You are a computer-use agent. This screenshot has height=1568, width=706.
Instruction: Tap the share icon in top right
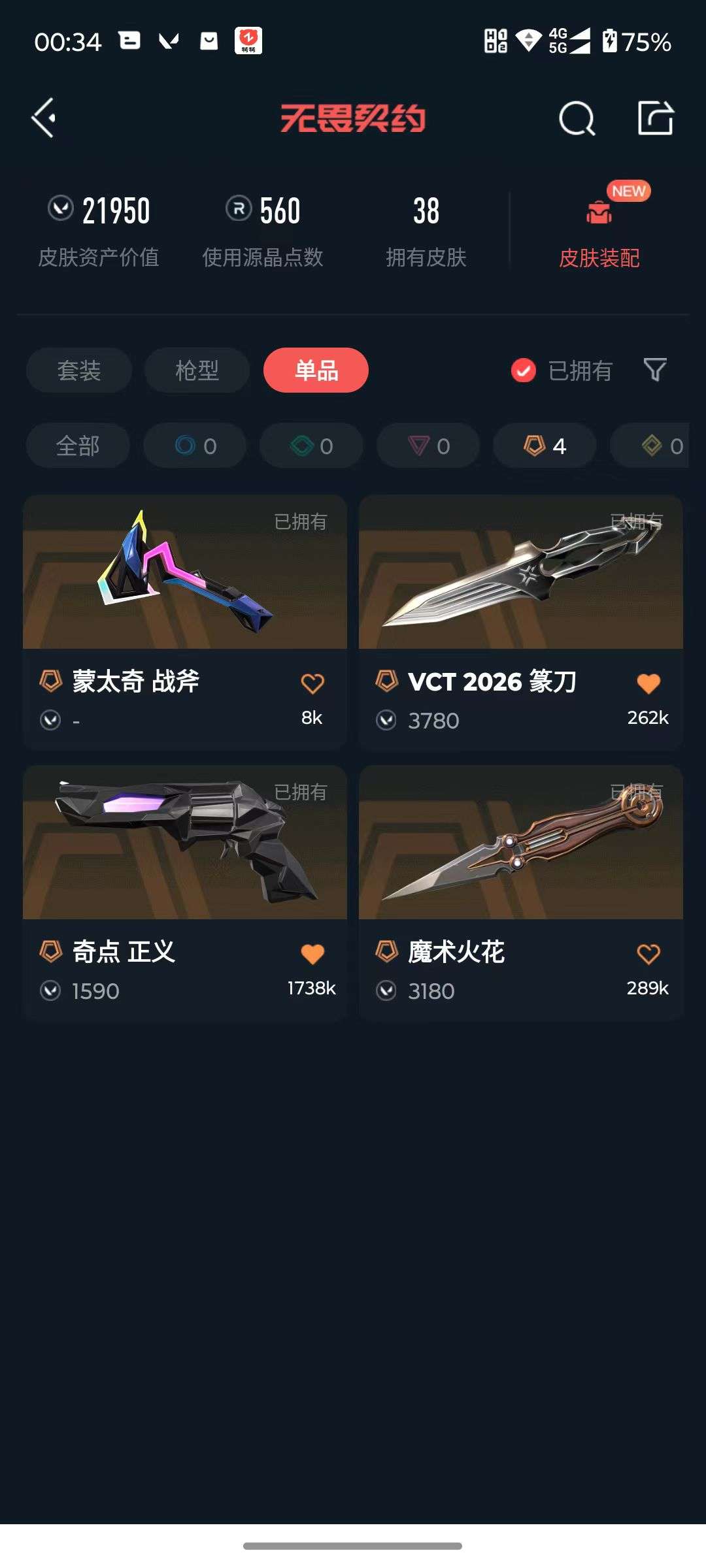pyautogui.click(x=655, y=119)
